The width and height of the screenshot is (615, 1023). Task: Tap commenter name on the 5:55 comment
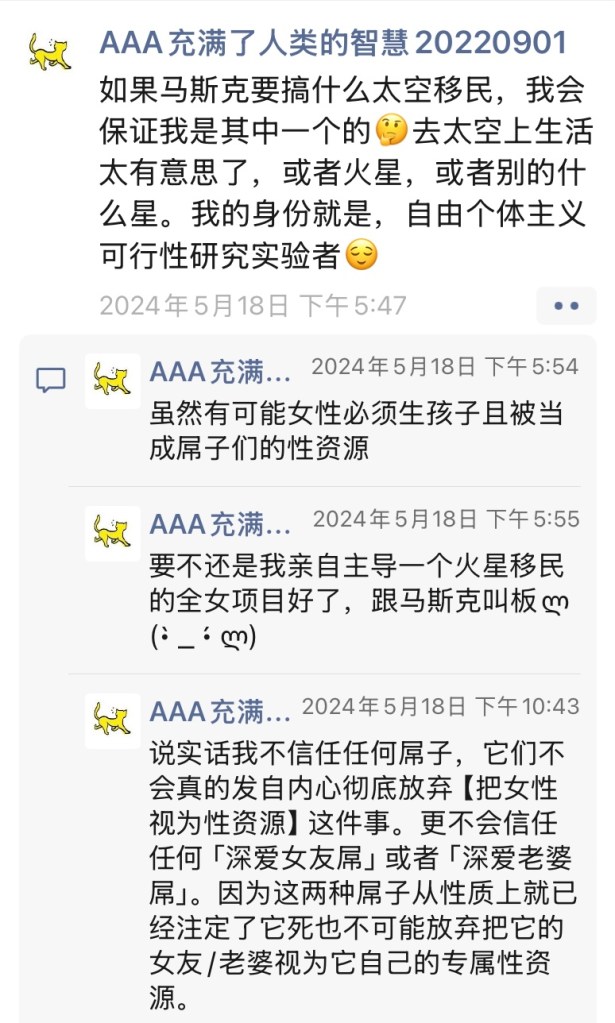(x=220, y=523)
